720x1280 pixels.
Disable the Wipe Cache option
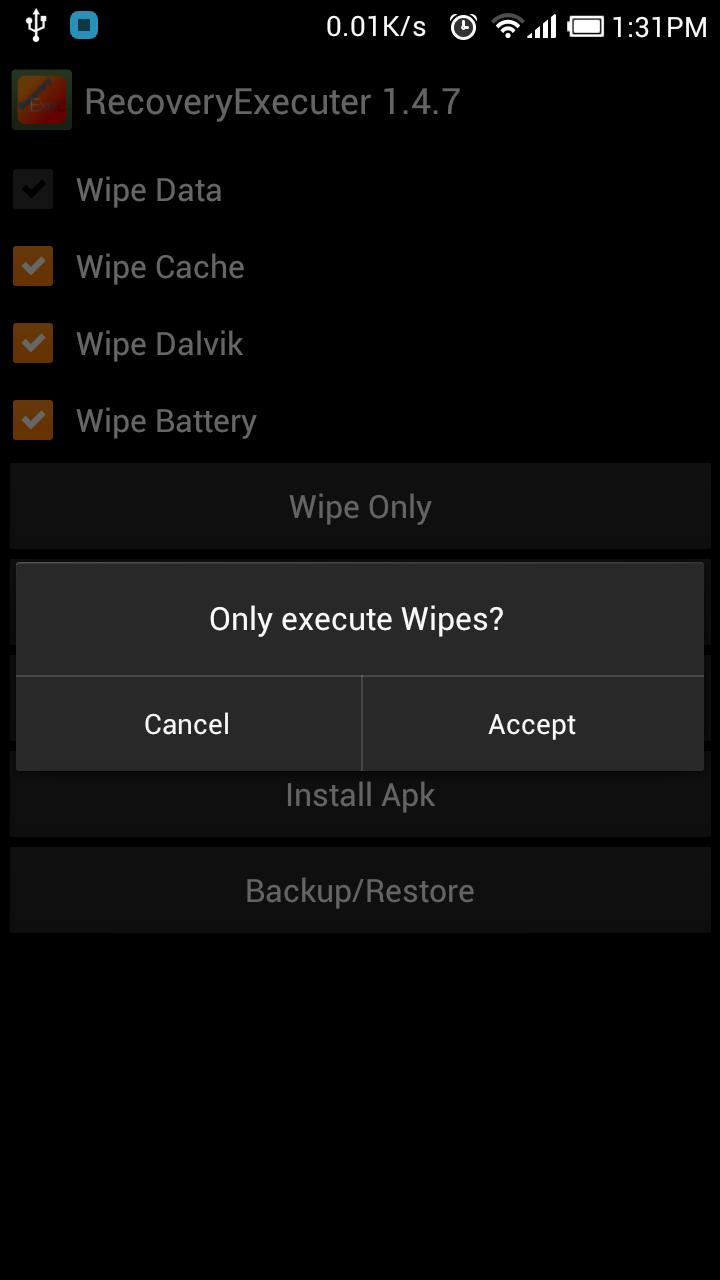33,266
